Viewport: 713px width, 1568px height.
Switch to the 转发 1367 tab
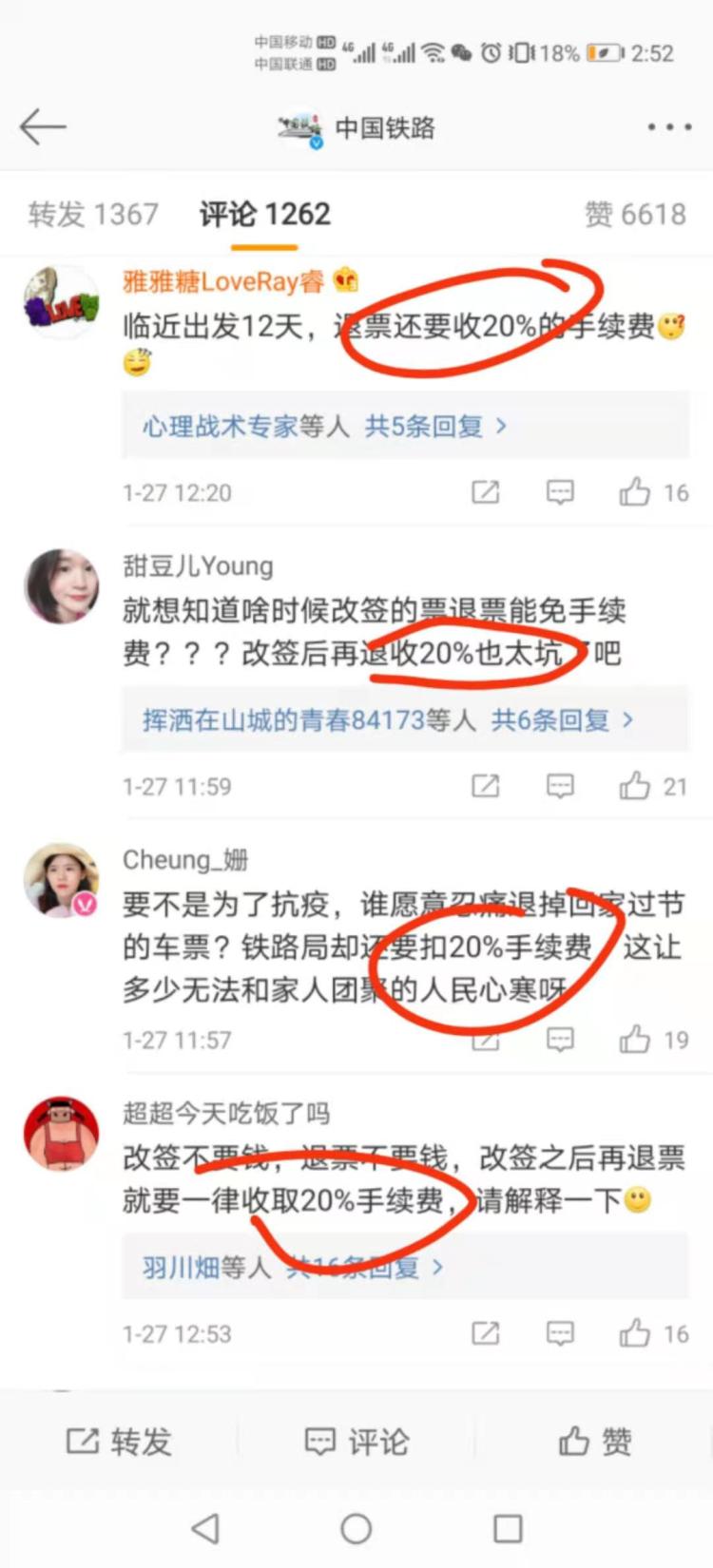(92, 215)
